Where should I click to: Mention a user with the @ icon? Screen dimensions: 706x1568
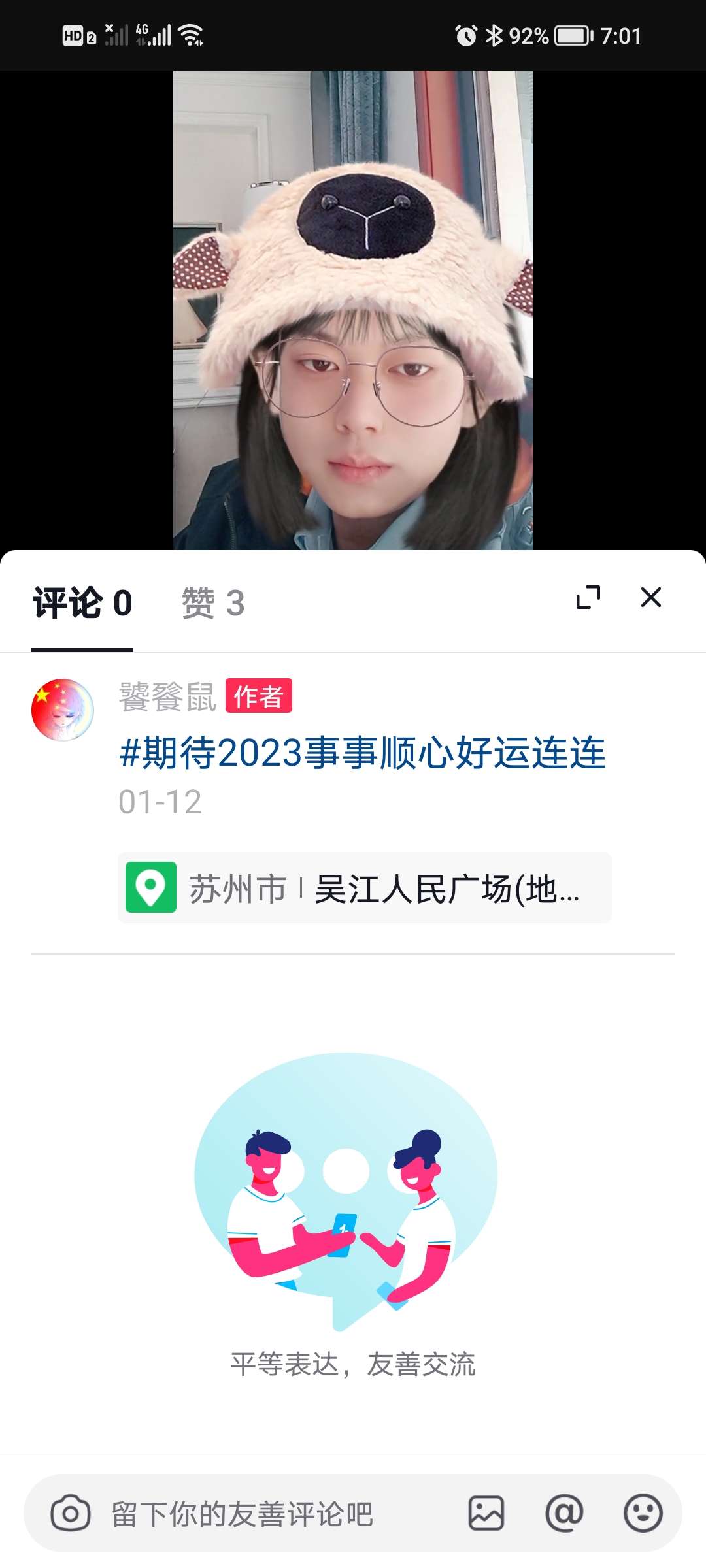(x=564, y=1513)
